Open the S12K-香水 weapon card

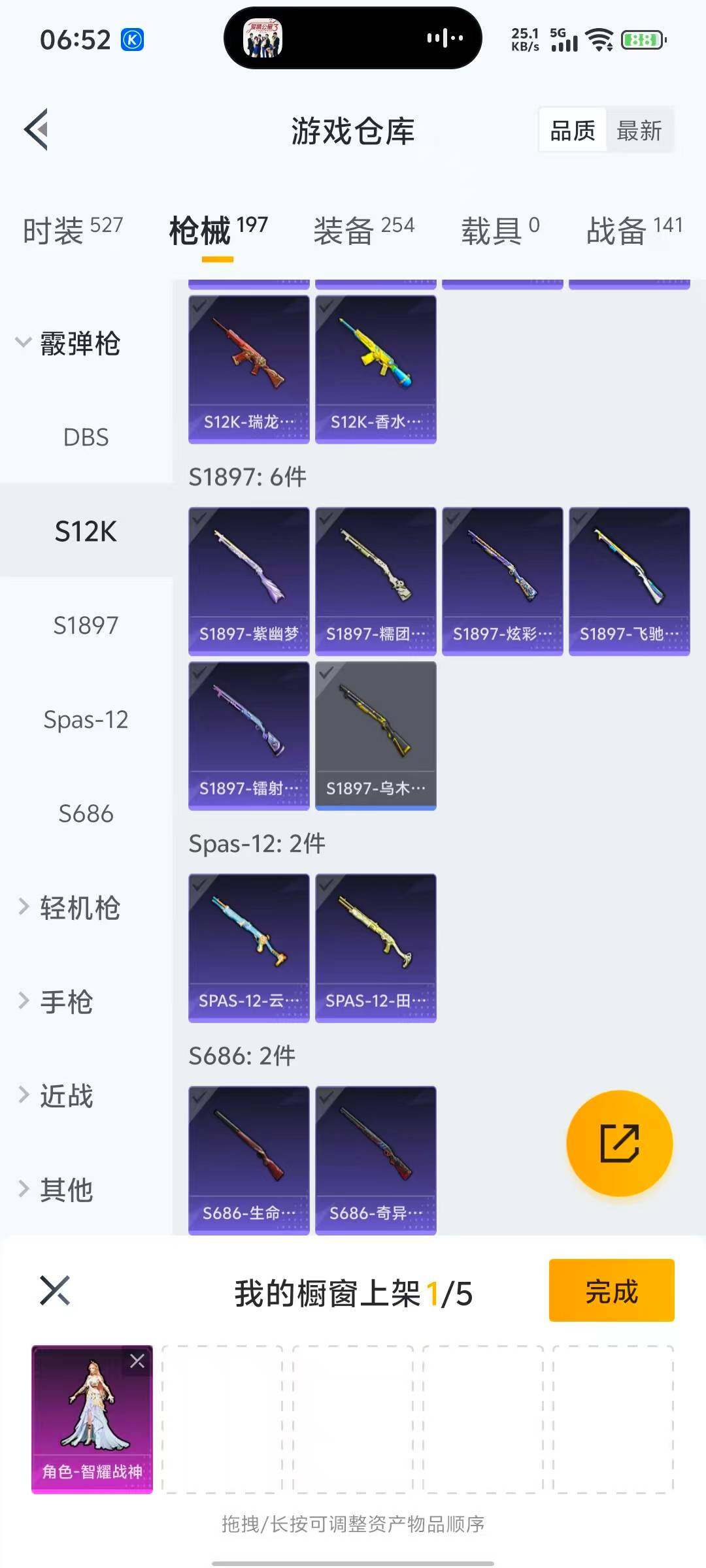point(377,366)
